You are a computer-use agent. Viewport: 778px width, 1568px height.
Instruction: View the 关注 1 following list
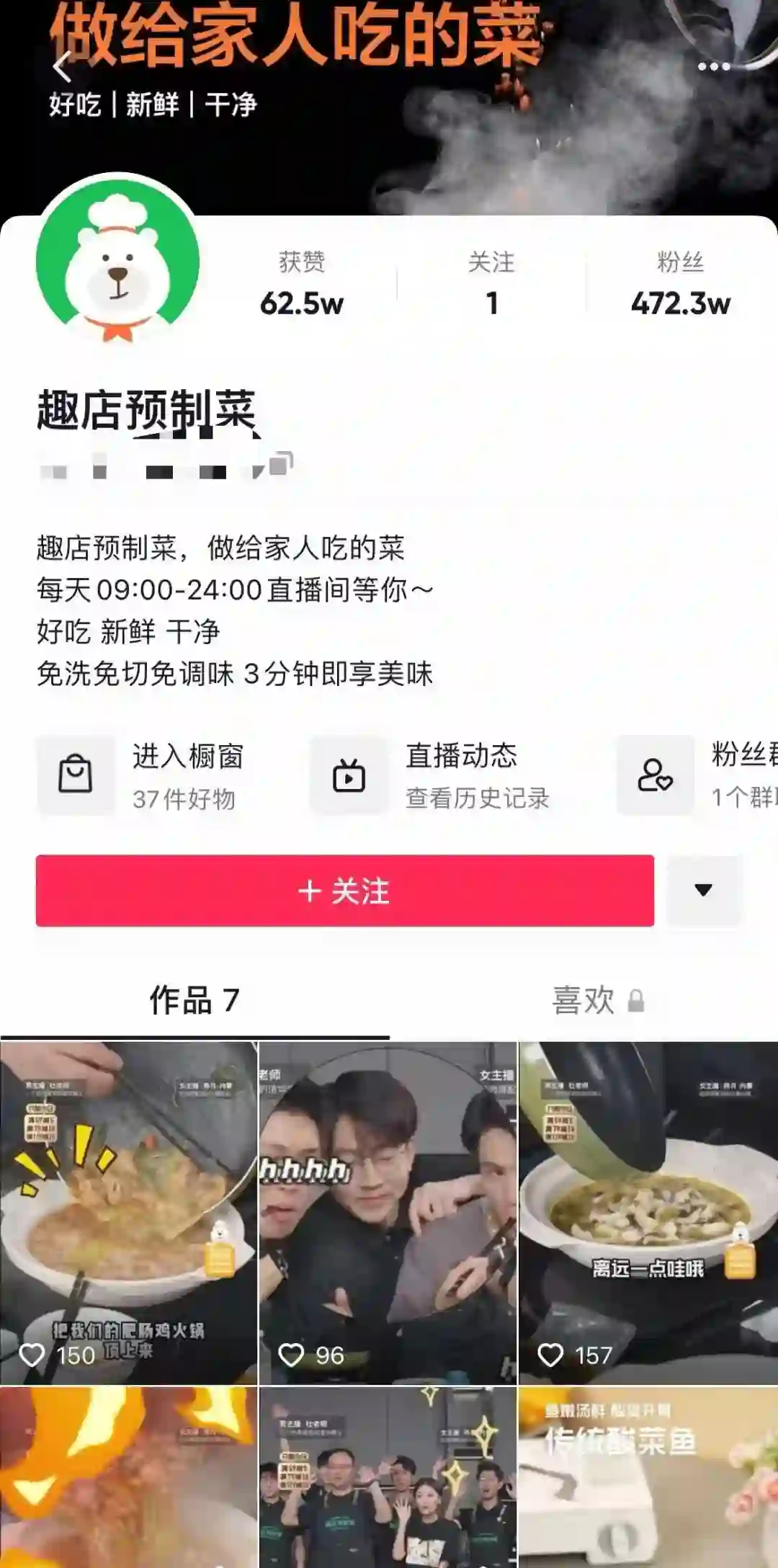tap(491, 285)
